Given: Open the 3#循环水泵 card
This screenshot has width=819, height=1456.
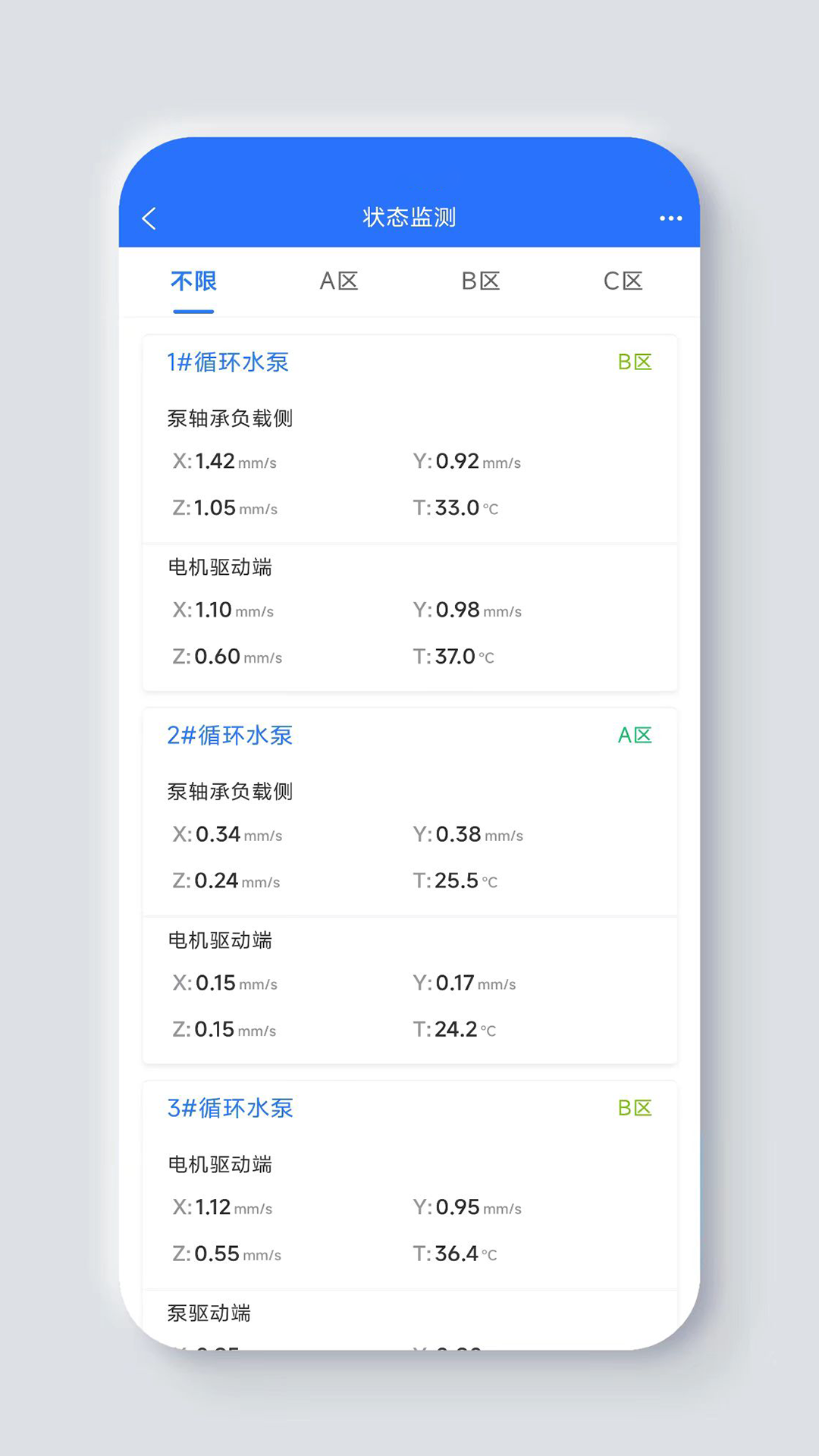Looking at the screenshot, I should pyautogui.click(x=231, y=1109).
